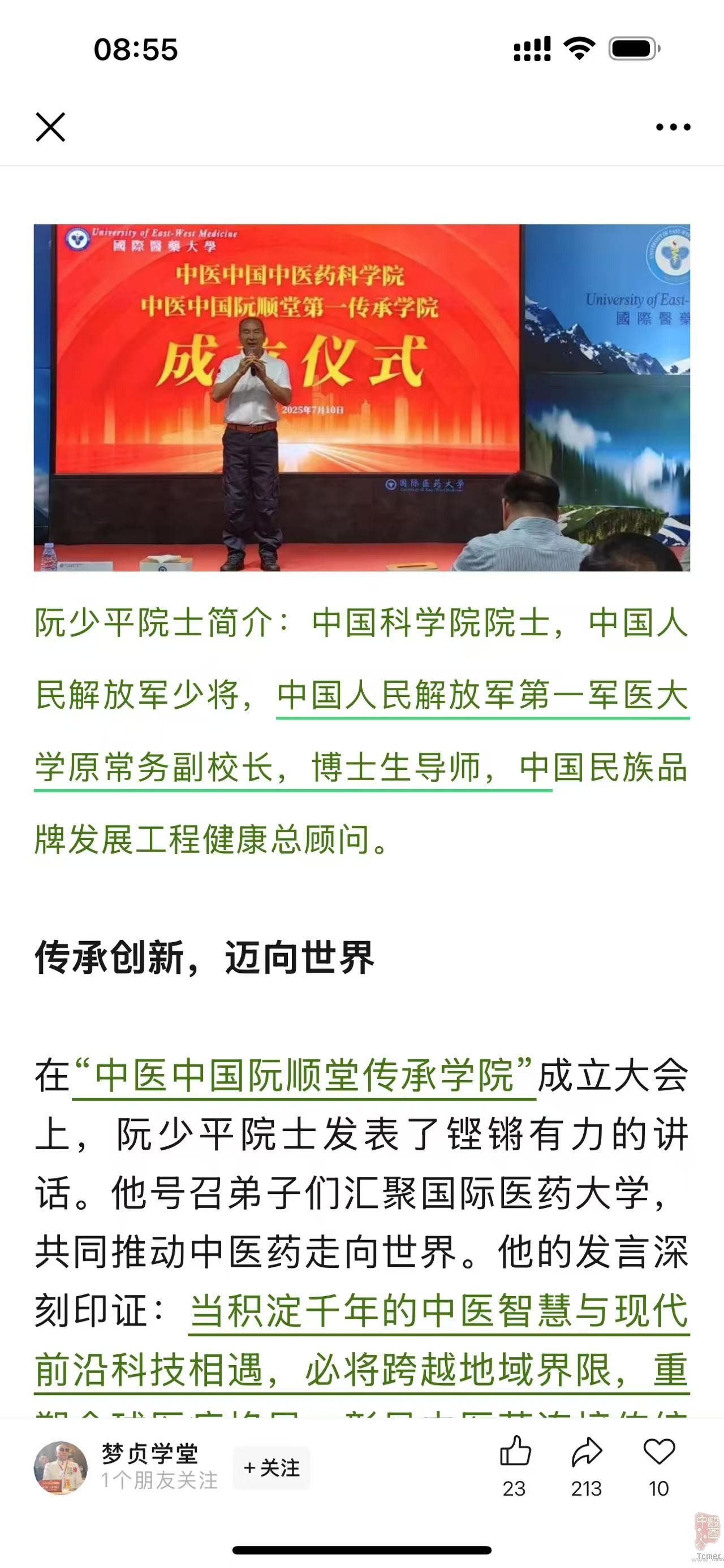Follow the 梦贞学堂 account
Image resolution: width=724 pixels, height=1568 pixels.
coord(271,1467)
